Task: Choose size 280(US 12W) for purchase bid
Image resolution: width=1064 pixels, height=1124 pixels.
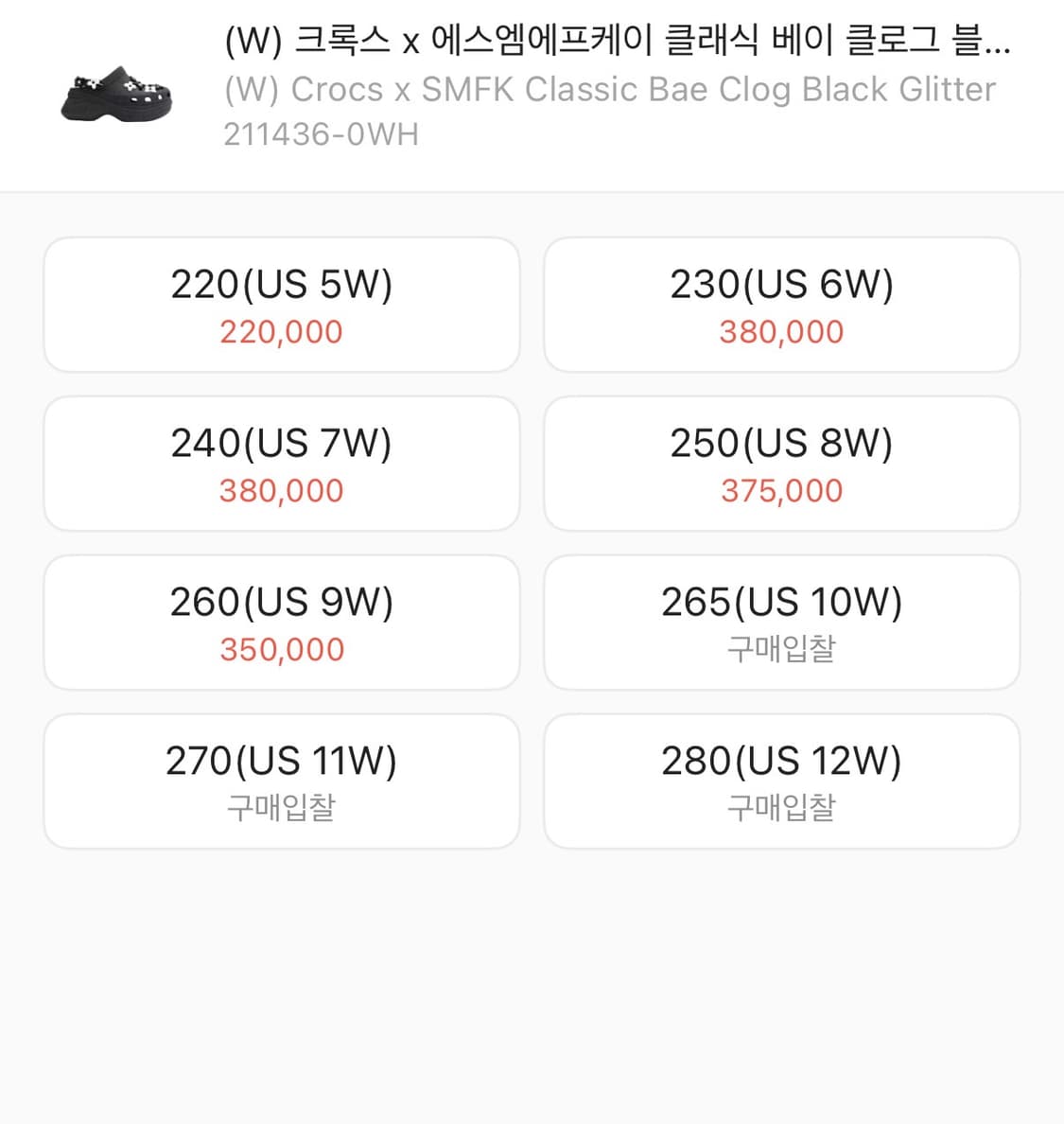Action: pyautogui.click(x=781, y=781)
